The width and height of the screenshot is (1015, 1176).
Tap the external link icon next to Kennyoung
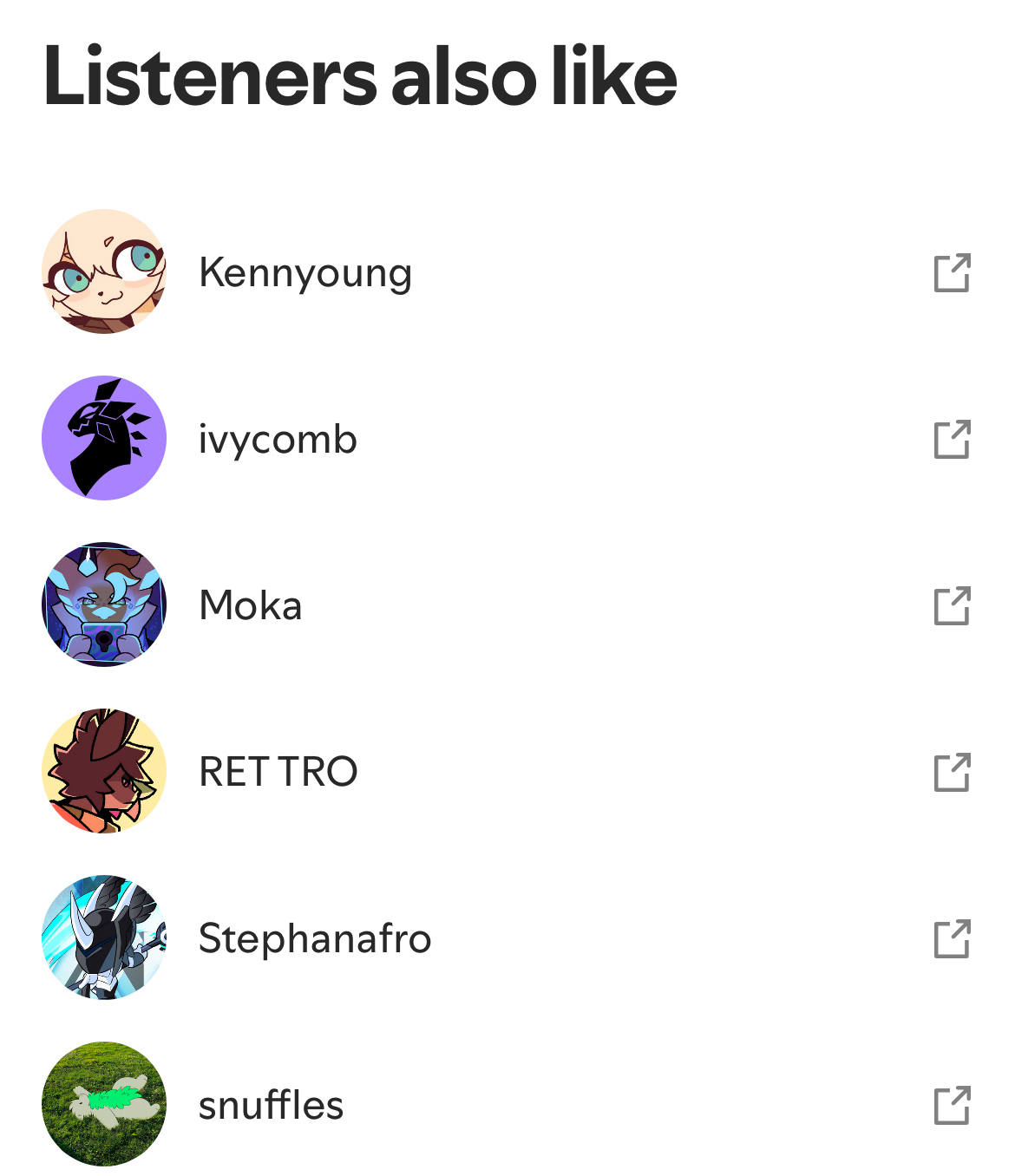952,273
